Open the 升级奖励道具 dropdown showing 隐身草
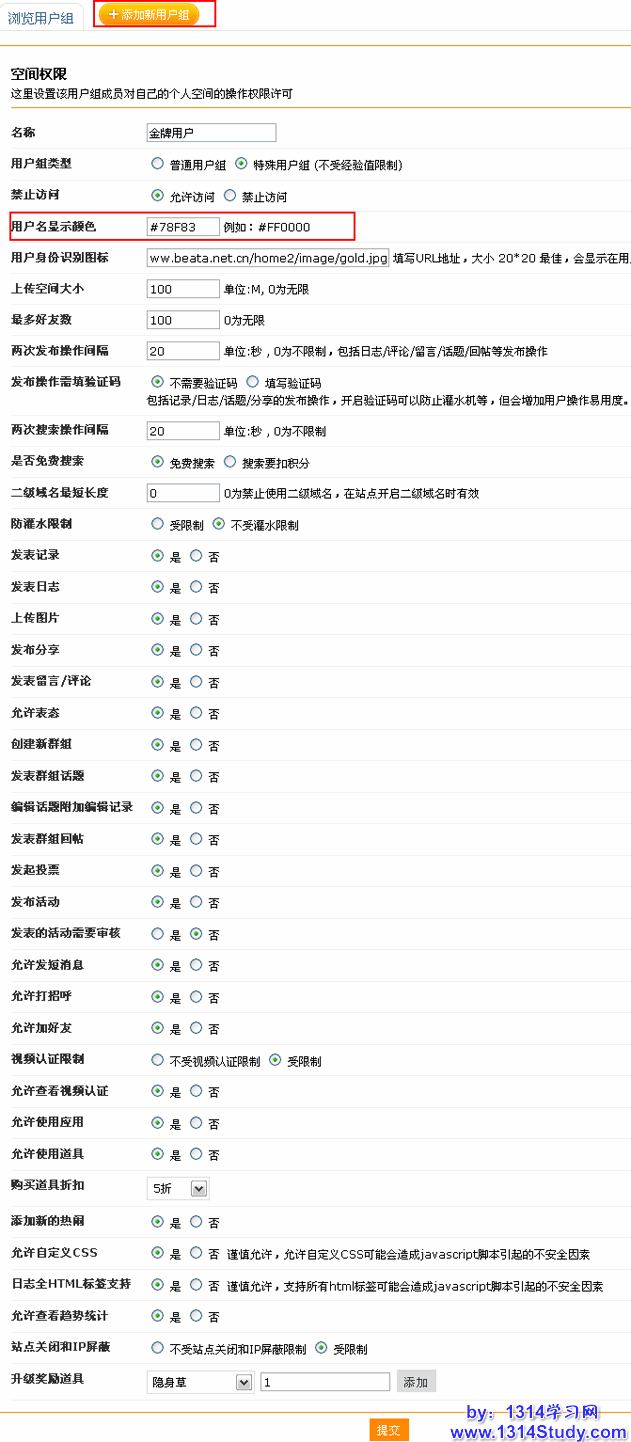This screenshot has height=1442, width=631. coord(200,1382)
